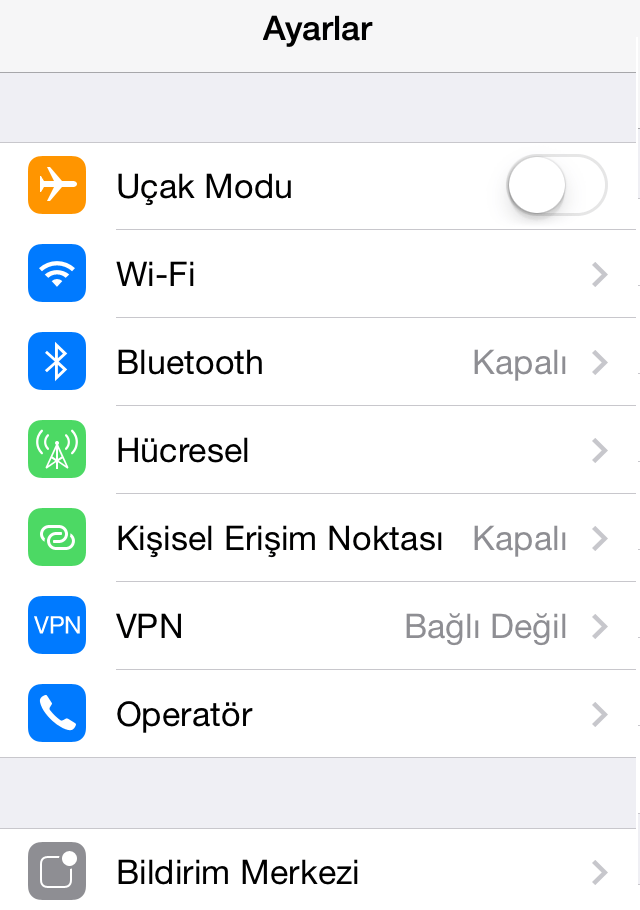Go to Hücresel settings
The width and height of the screenshot is (640, 910).
click(x=320, y=450)
